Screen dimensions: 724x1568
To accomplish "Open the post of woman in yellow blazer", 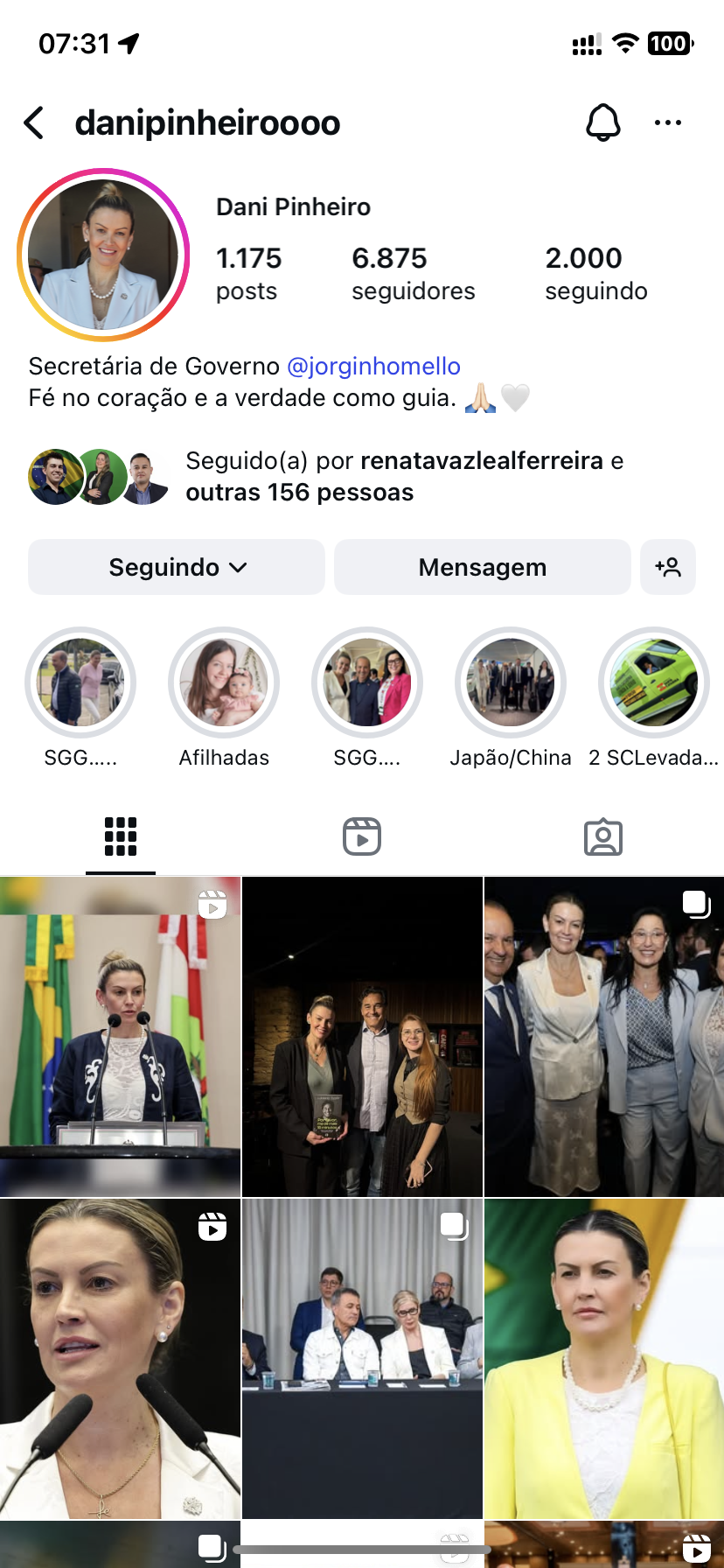I will pos(604,1358).
